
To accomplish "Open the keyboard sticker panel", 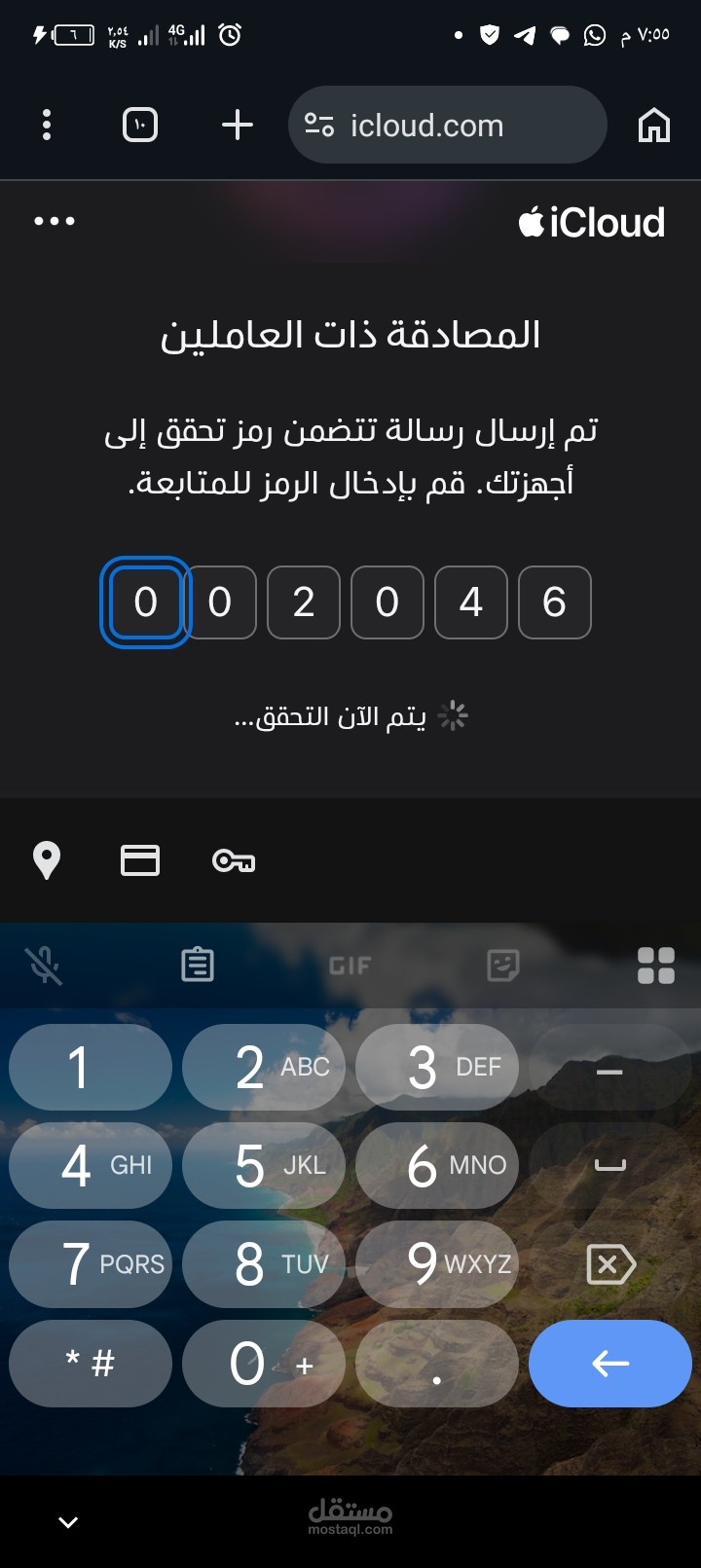I will [503, 965].
